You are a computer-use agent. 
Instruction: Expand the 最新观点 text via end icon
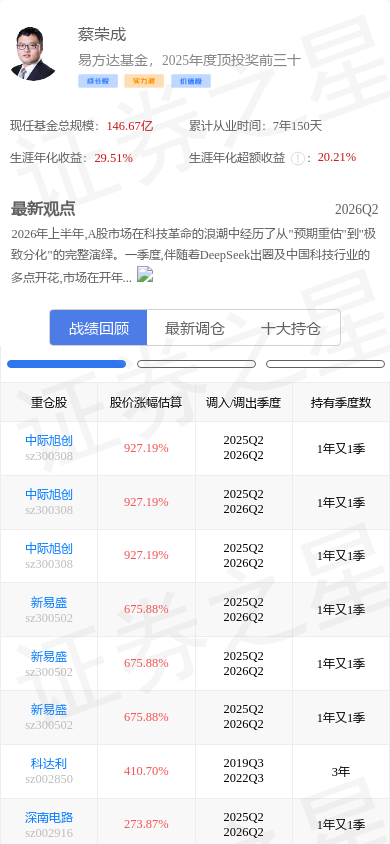[x=145, y=275]
